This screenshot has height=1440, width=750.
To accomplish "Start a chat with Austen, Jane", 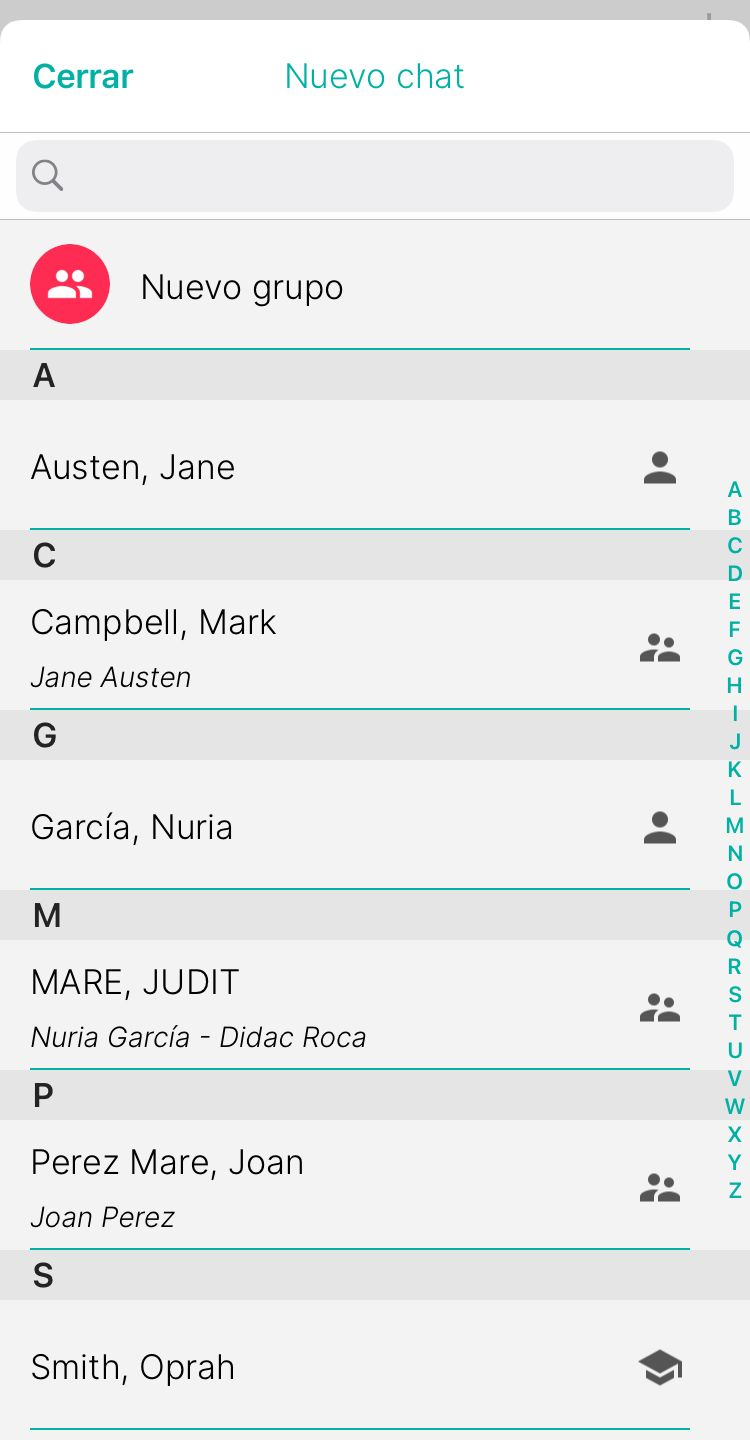I will pos(360,466).
